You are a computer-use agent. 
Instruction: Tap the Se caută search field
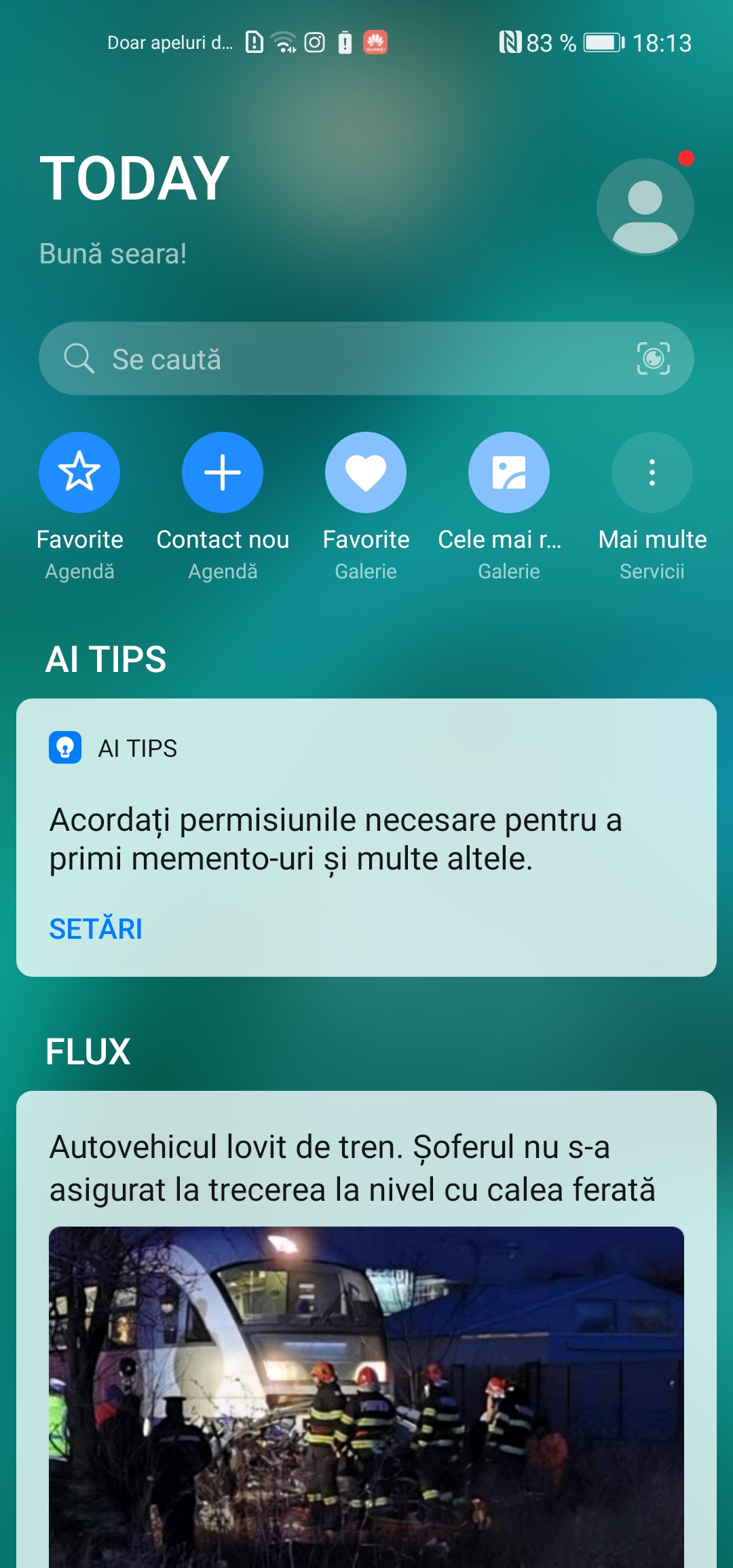[x=339, y=359]
